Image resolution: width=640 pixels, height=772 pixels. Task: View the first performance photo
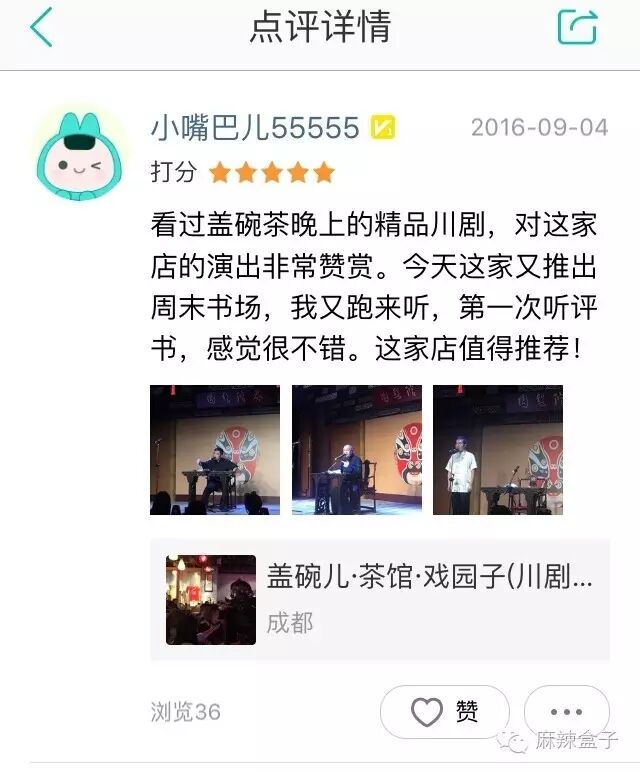[215, 449]
